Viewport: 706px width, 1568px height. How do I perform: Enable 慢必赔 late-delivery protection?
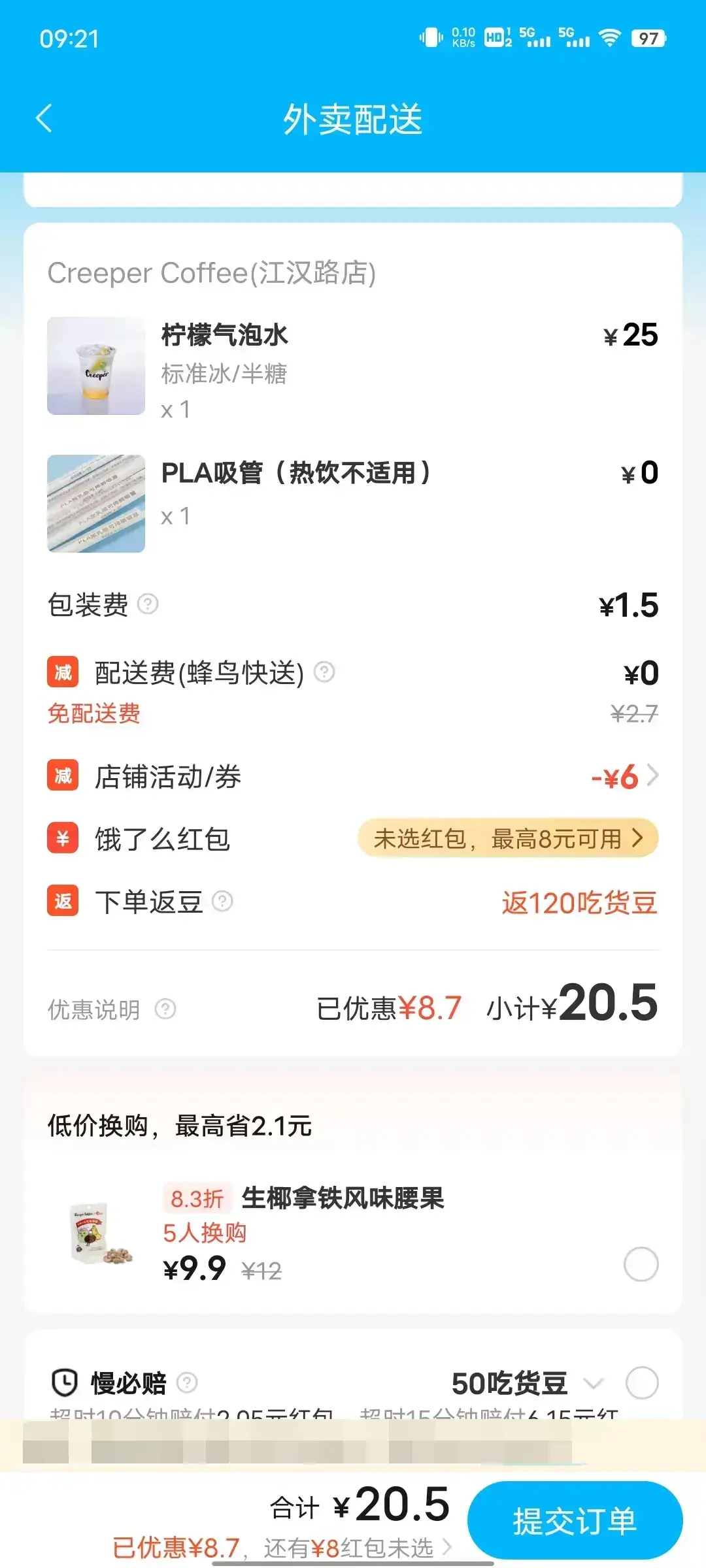click(642, 1382)
